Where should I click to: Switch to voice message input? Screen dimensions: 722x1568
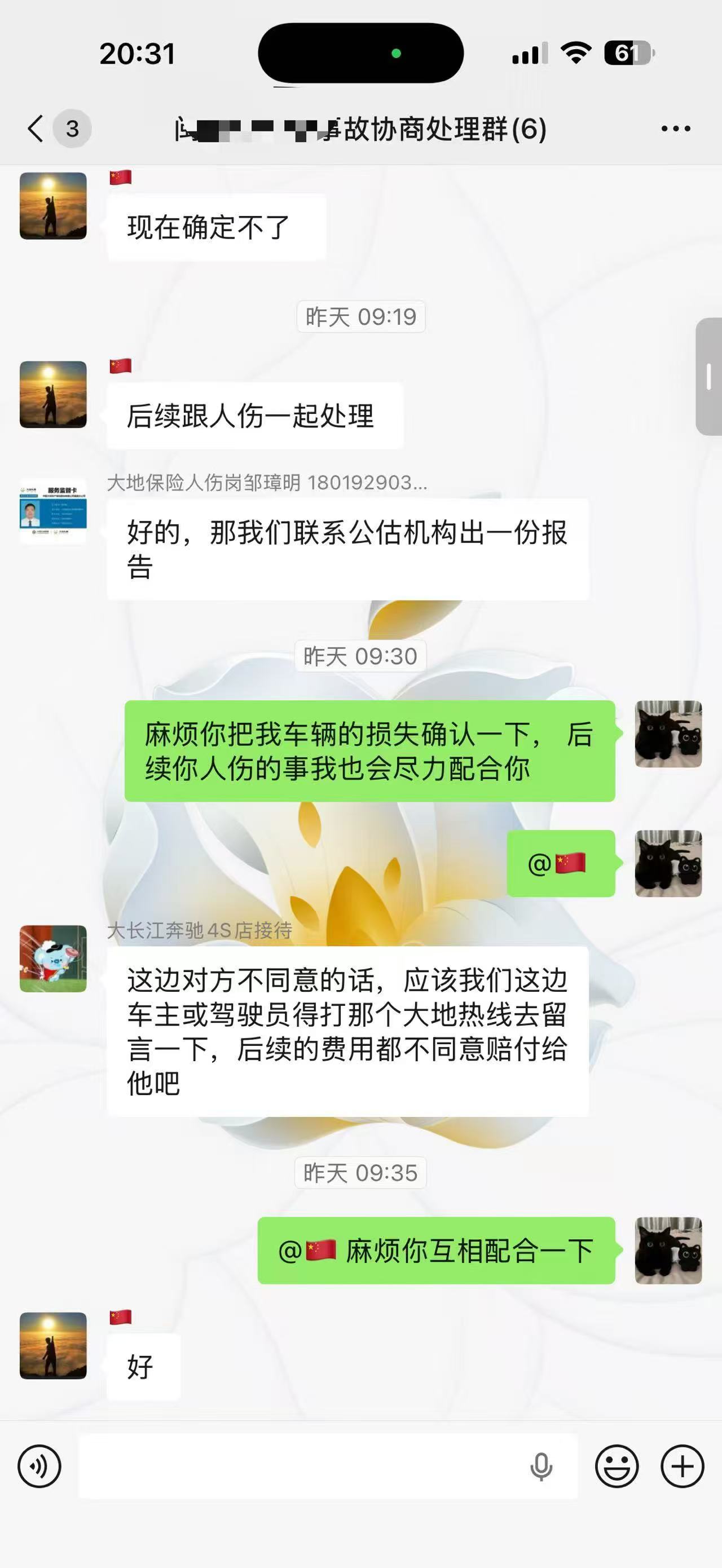[x=39, y=1467]
